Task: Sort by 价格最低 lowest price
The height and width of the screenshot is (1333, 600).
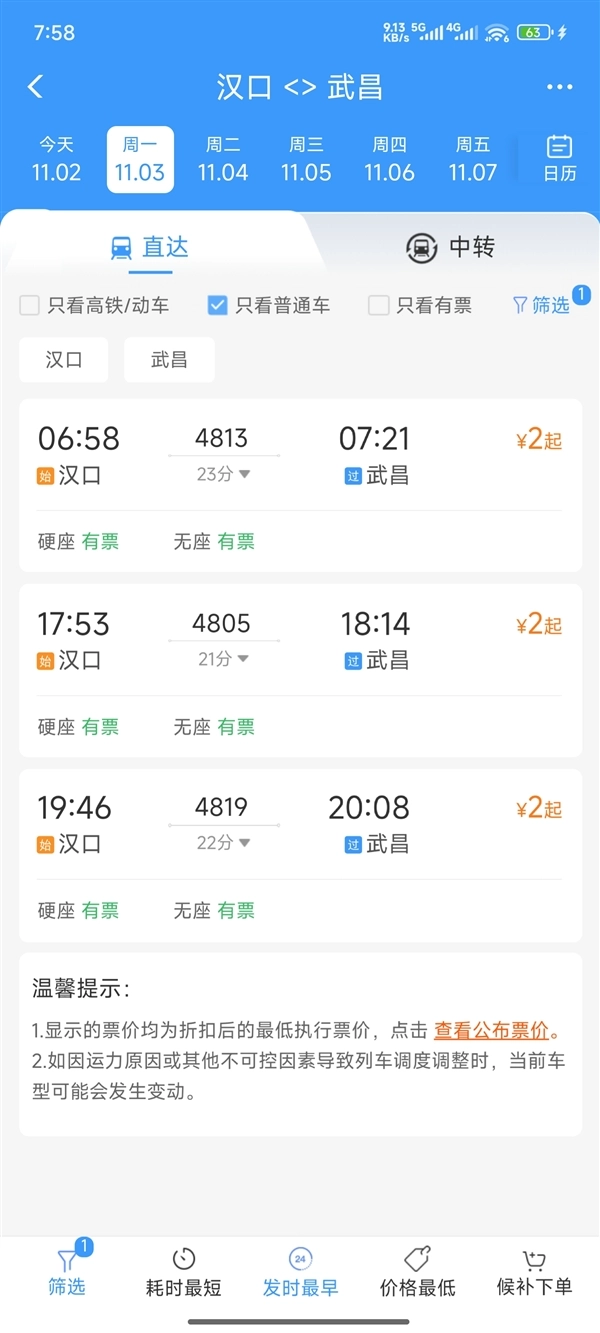Action: coord(417,1272)
